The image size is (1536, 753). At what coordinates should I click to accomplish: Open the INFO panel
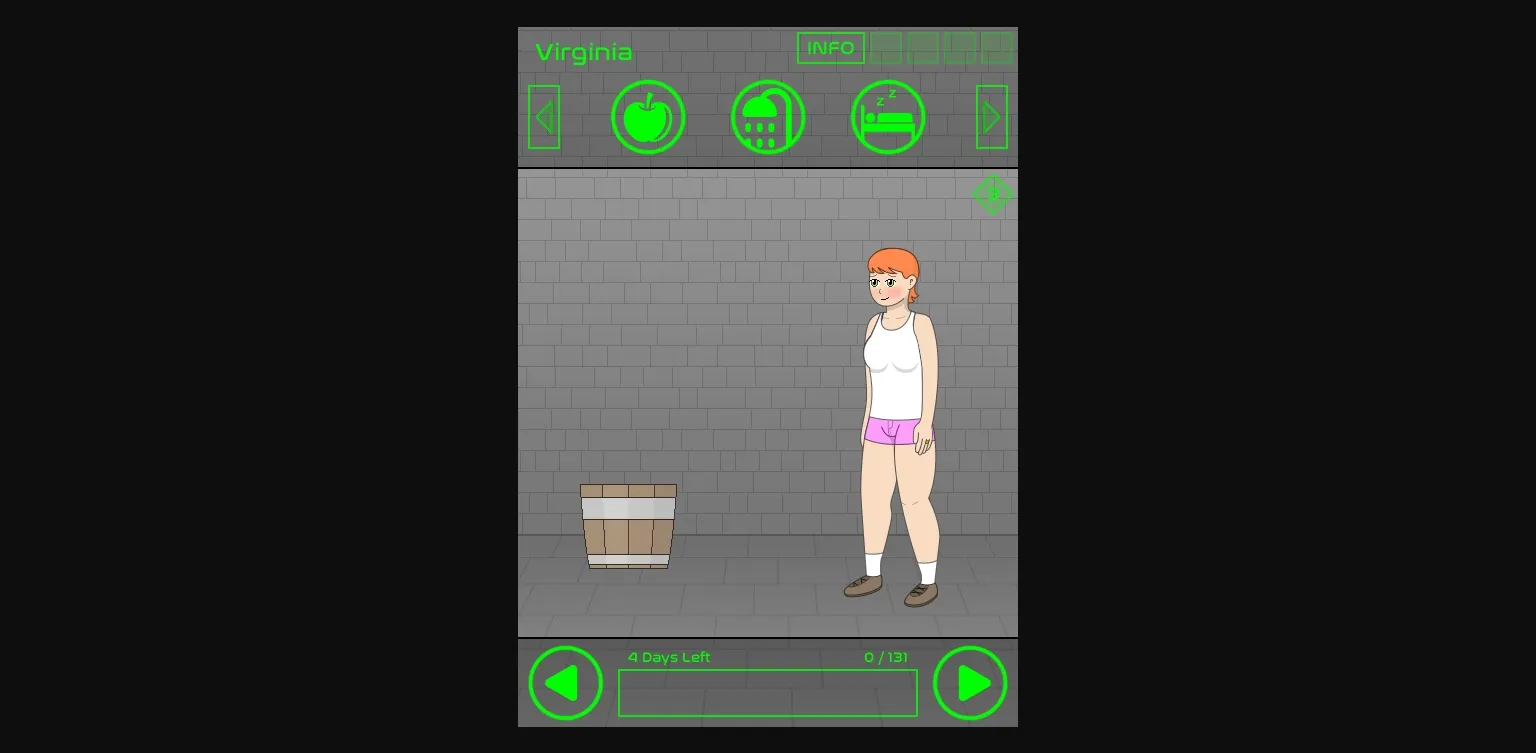tap(830, 48)
